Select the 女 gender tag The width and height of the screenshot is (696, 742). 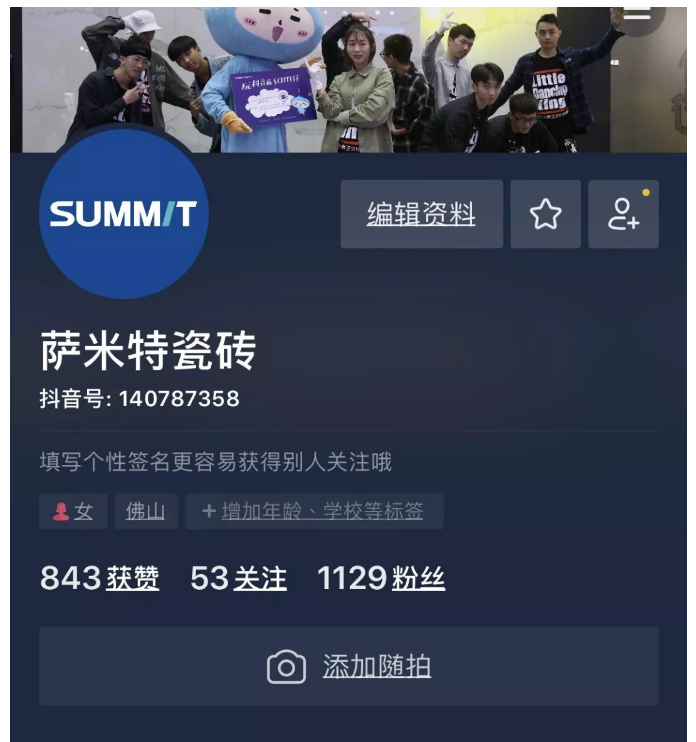point(73,511)
